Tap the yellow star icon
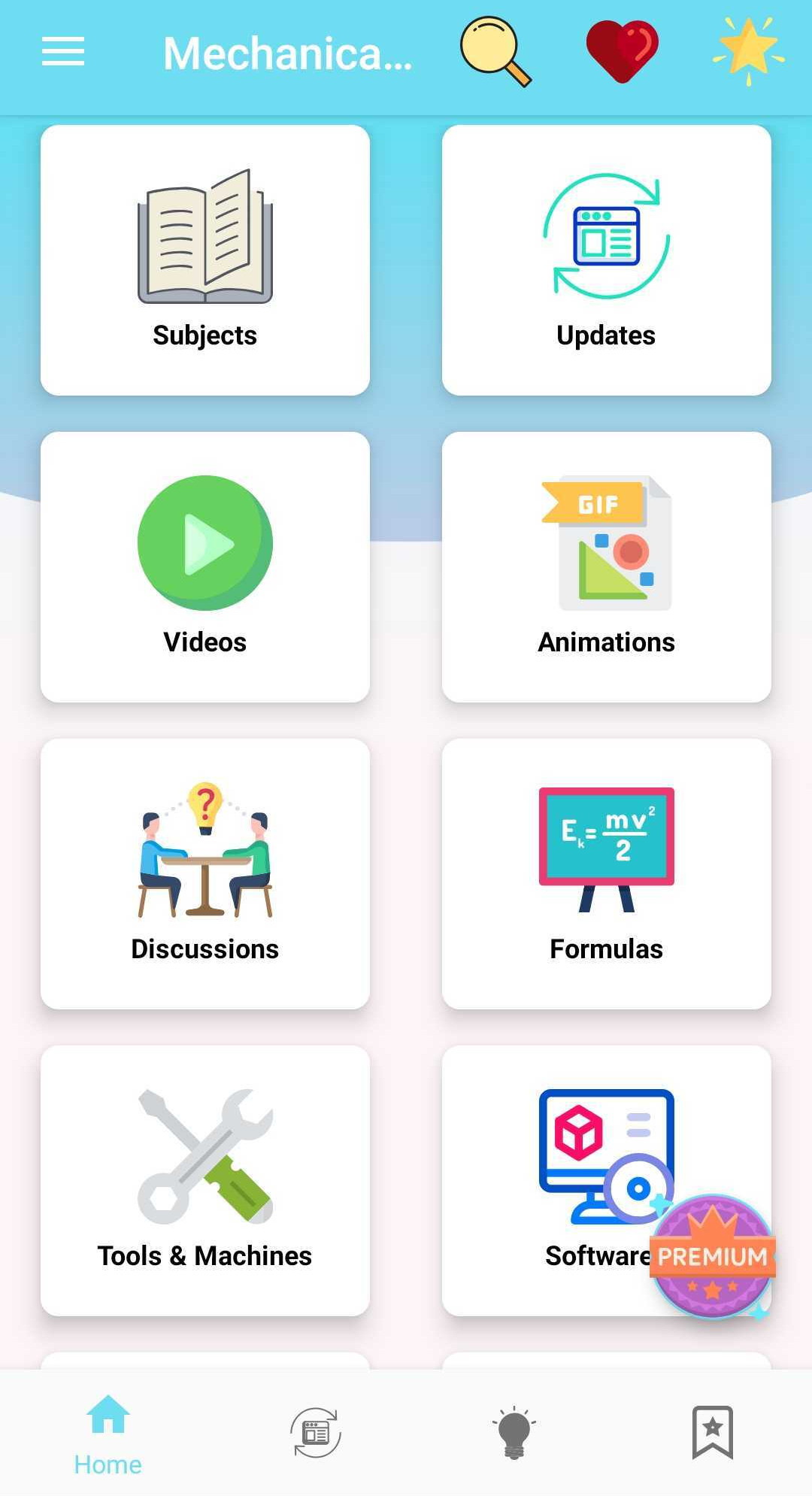Image resolution: width=812 pixels, height=1496 pixels. coord(748,50)
